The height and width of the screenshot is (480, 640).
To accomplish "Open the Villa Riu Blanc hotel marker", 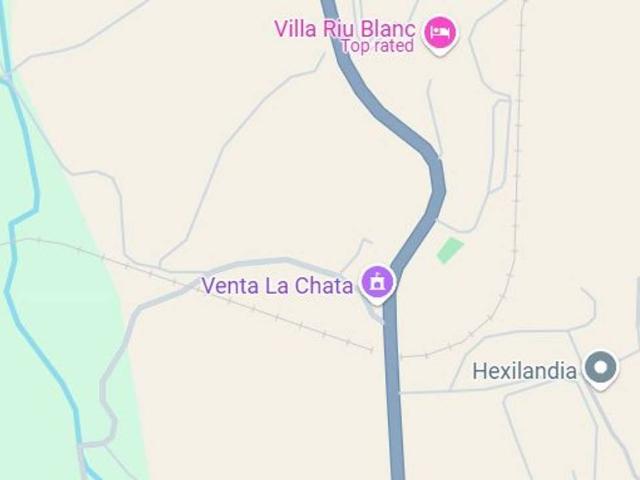I will 439,34.
